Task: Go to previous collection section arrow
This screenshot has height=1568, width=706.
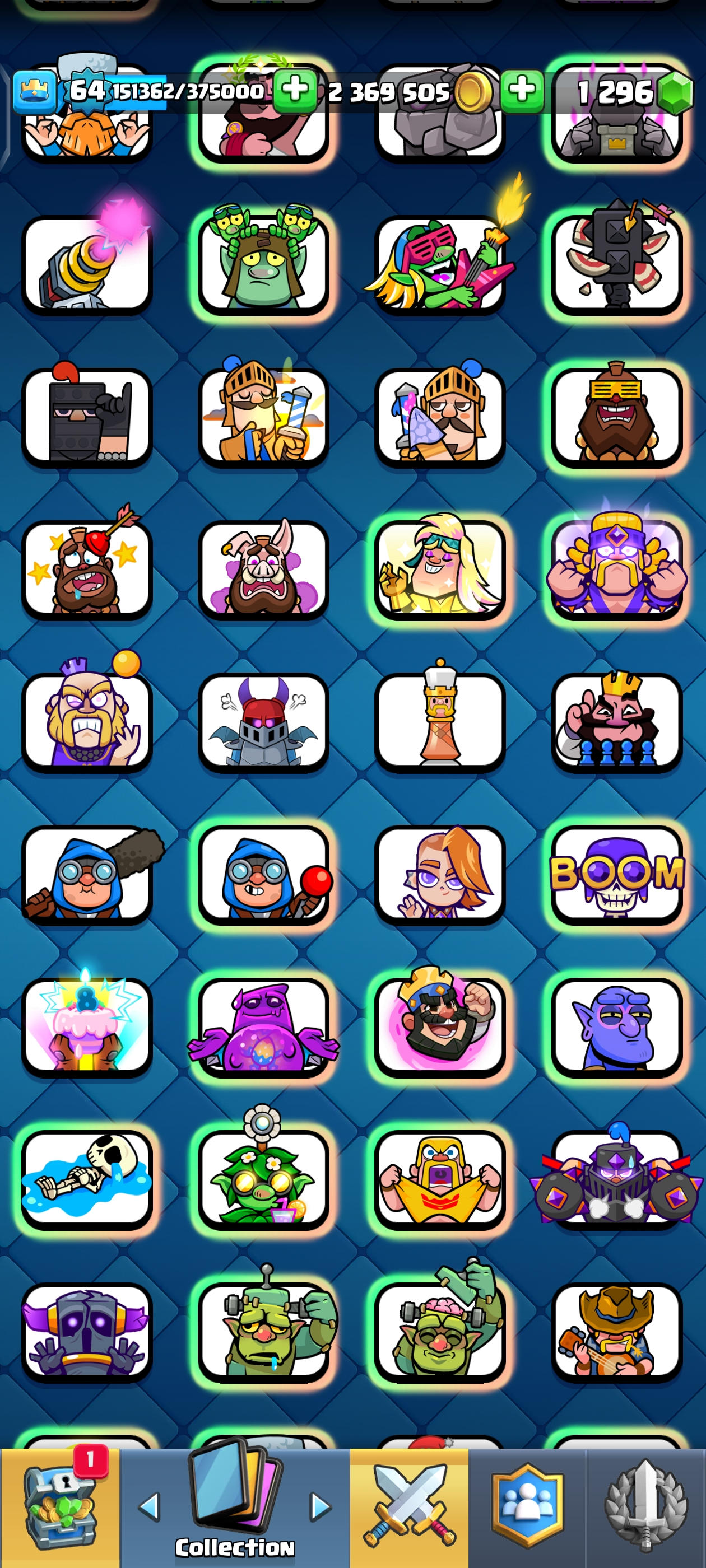Action: [149, 1506]
